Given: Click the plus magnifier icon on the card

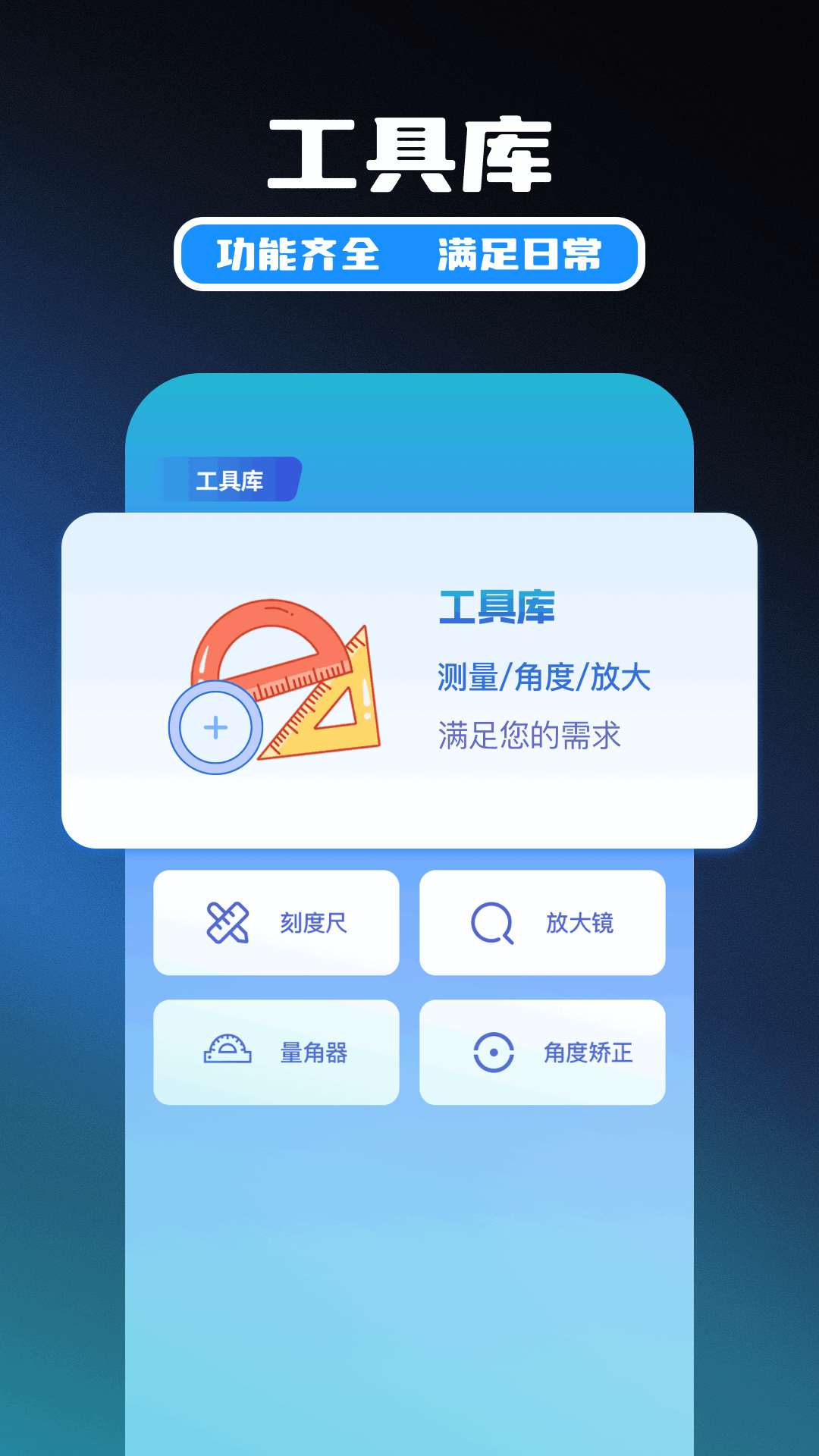Looking at the screenshot, I should tap(215, 727).
